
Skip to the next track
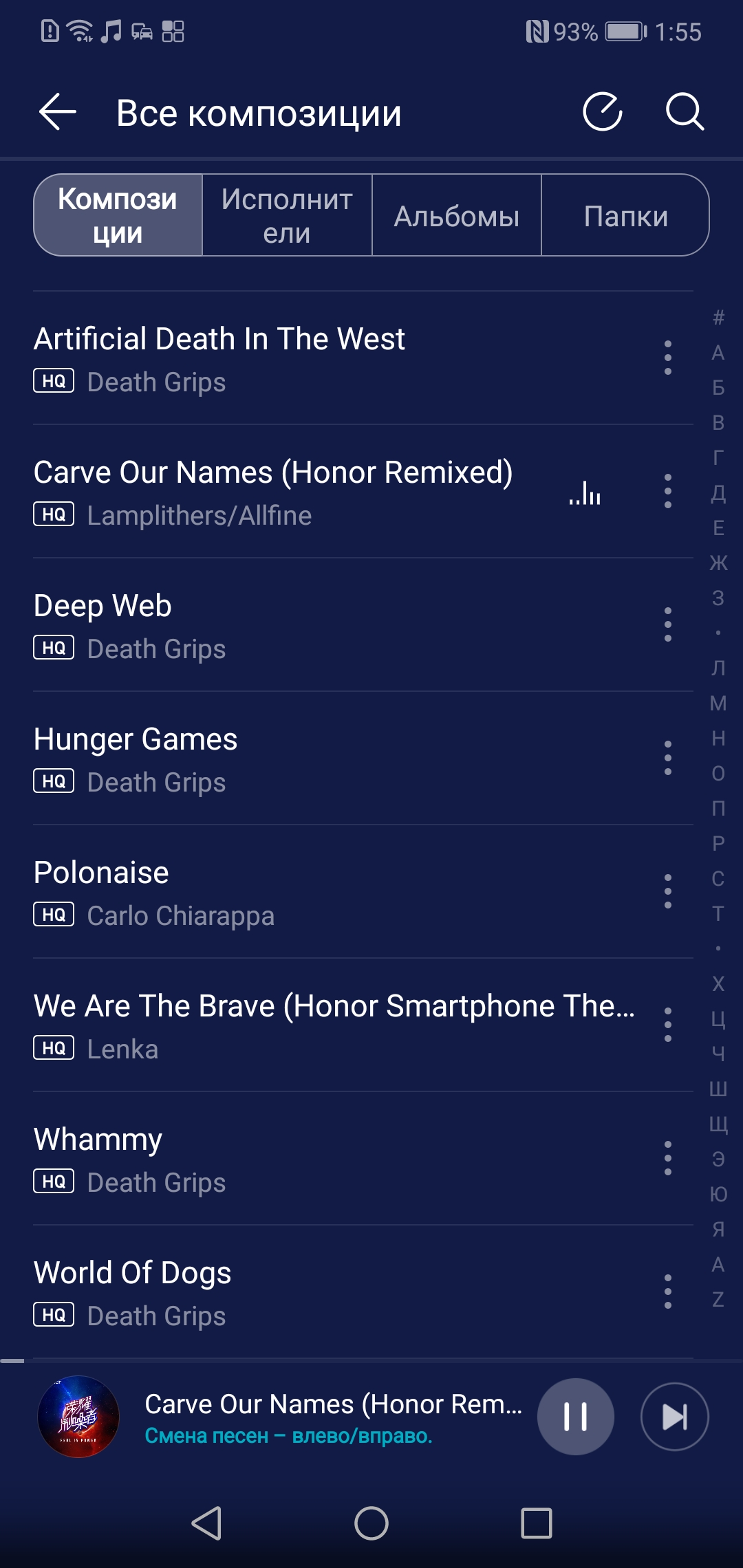click(674, 1417)
